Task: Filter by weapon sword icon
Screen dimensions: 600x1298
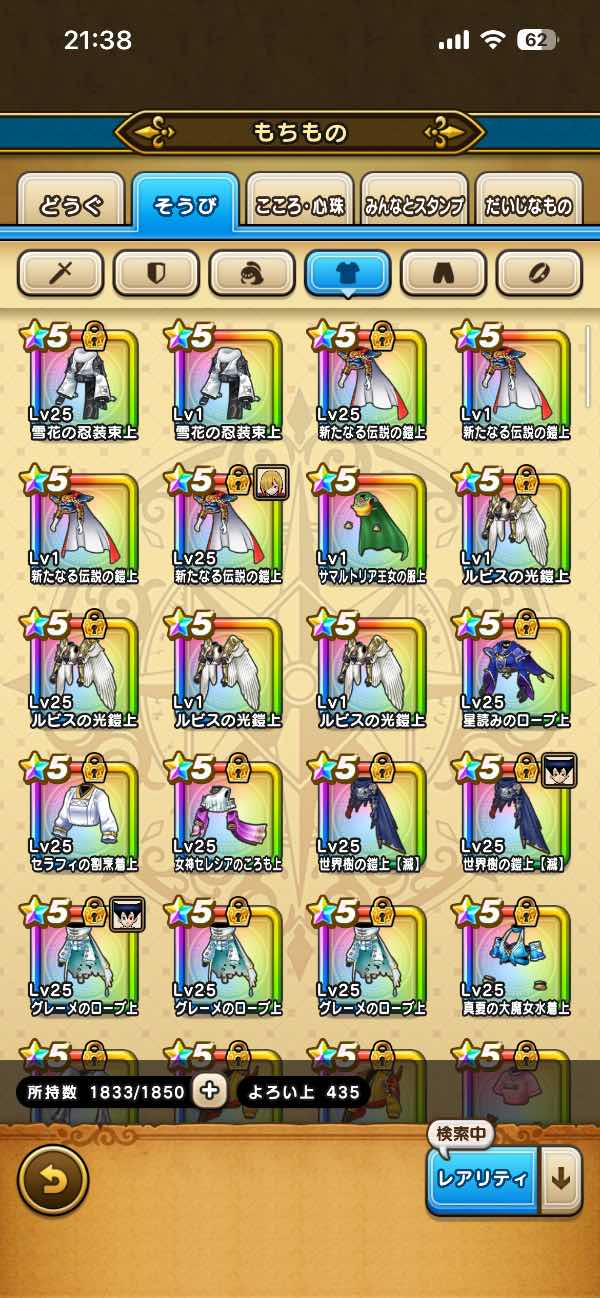Action: (x=61, y=272)
